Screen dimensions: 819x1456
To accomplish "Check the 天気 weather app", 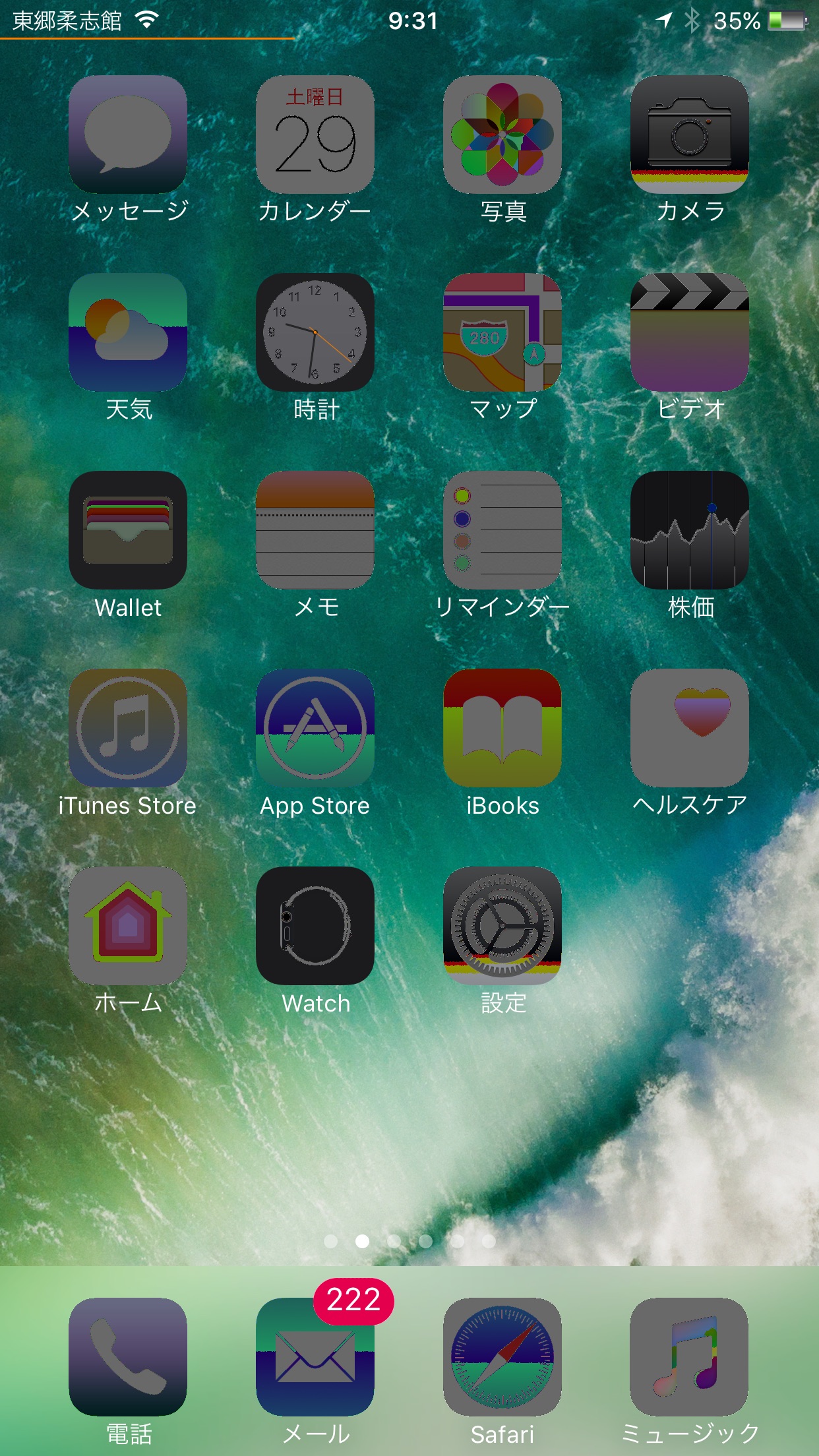I will [x=128, y=332].
